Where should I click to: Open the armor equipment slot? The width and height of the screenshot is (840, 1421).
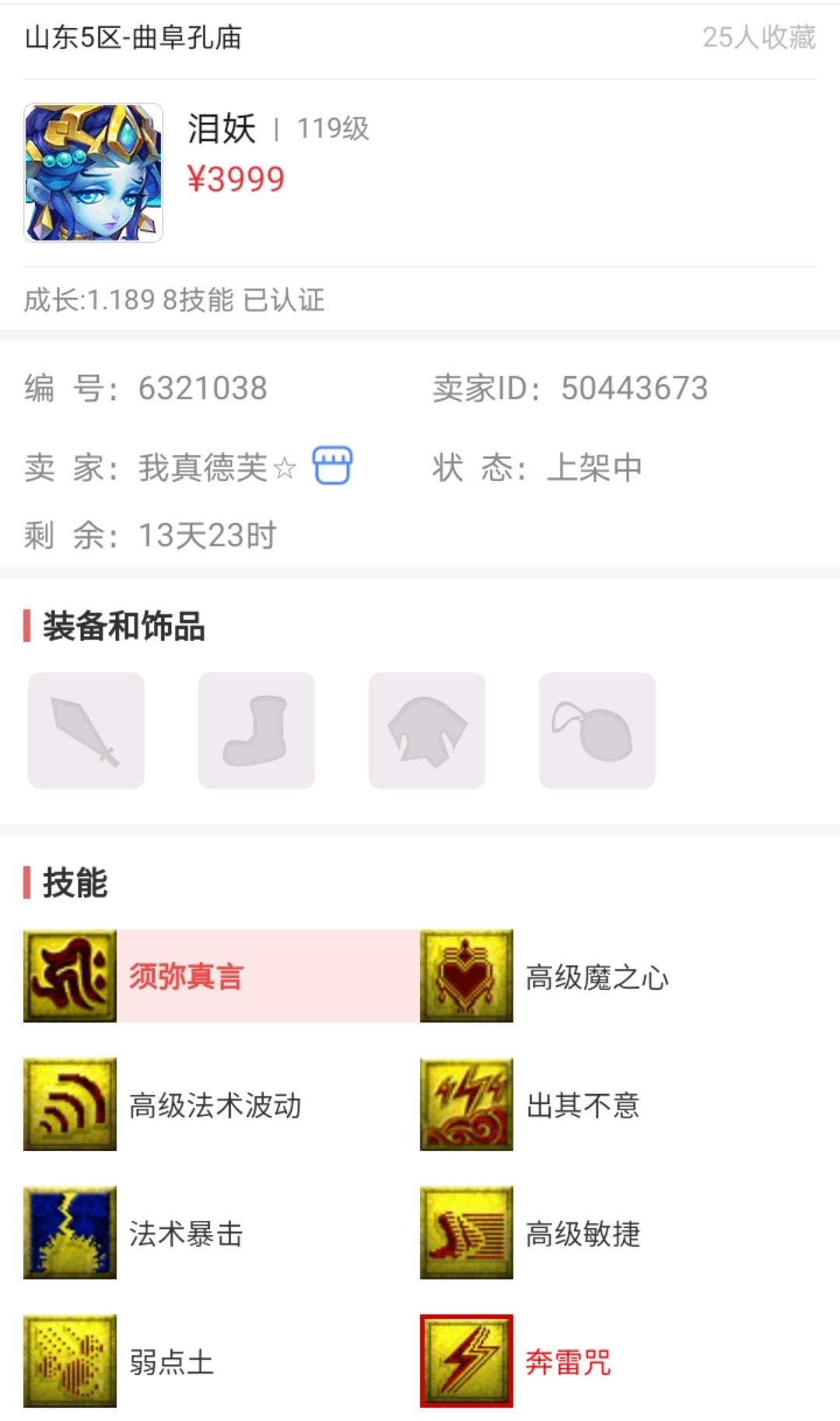coord(427,731)
